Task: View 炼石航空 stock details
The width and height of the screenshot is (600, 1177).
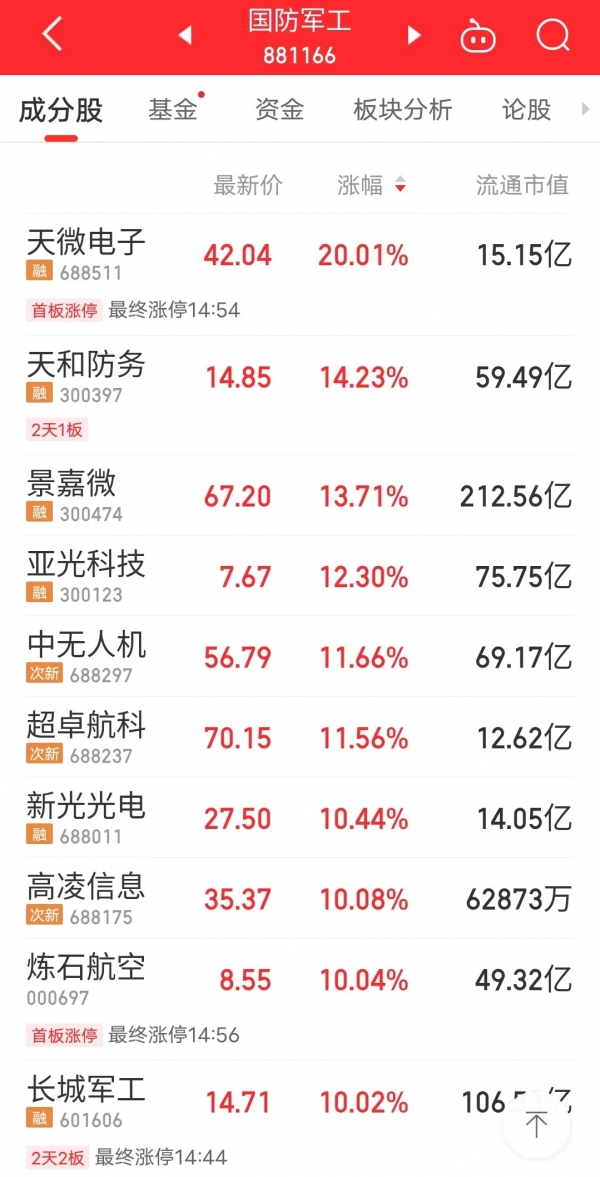Action: point(300,1000)
